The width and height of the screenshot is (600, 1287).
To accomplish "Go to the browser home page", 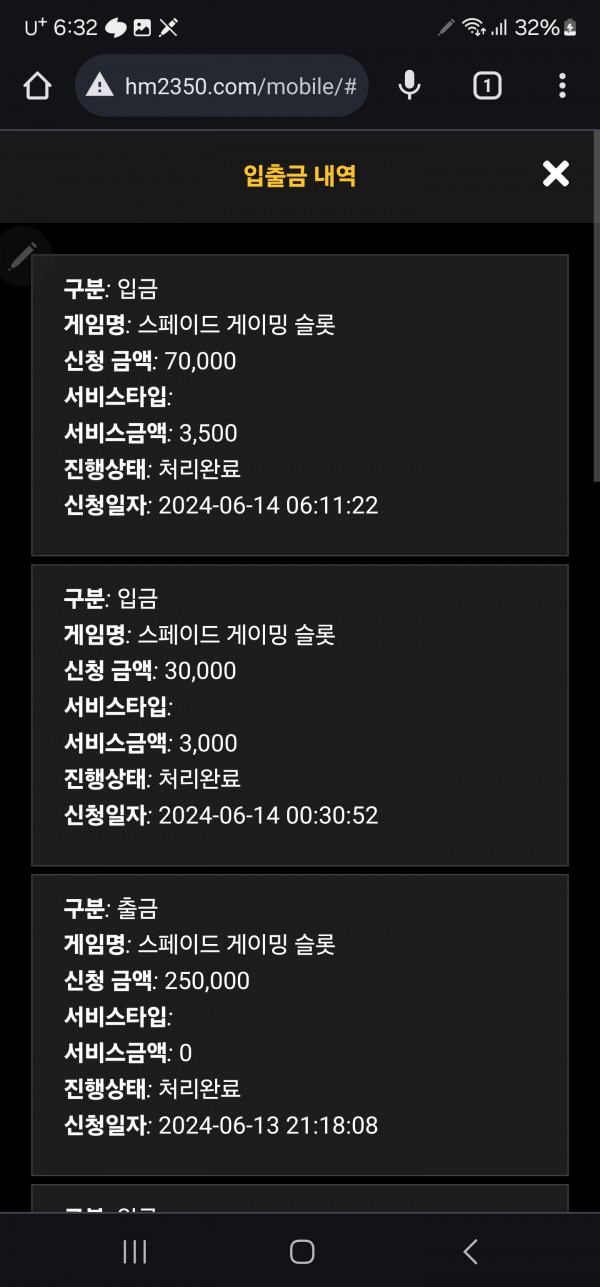I will (37, 86).
